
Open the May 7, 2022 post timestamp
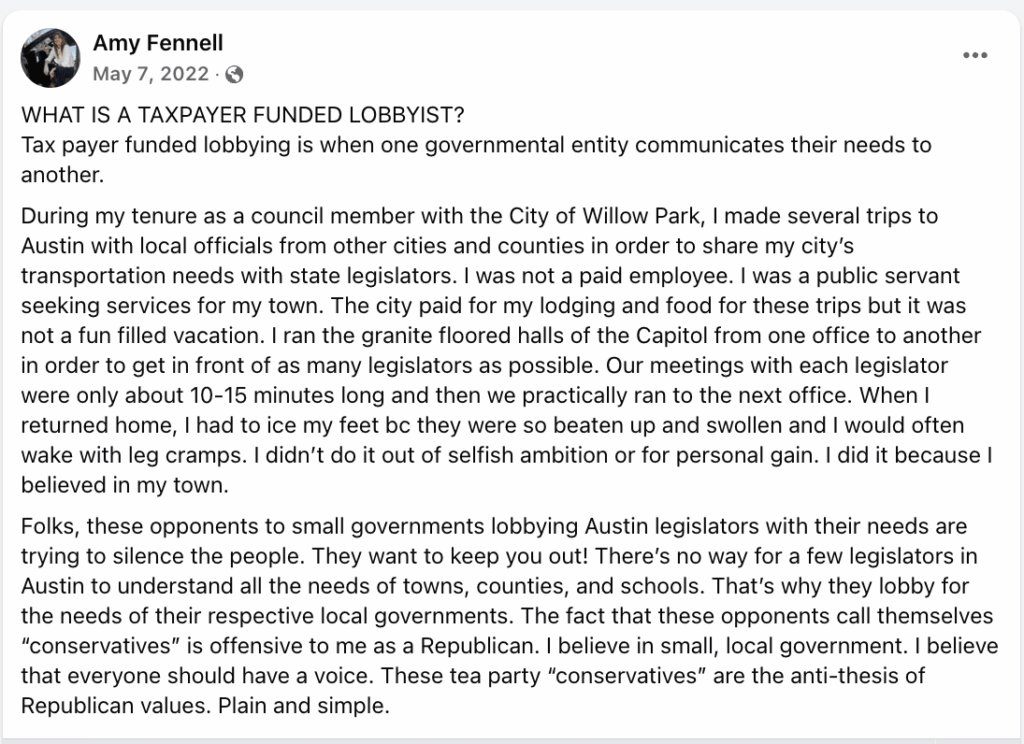pyautogui.click(x=151, y=74)
